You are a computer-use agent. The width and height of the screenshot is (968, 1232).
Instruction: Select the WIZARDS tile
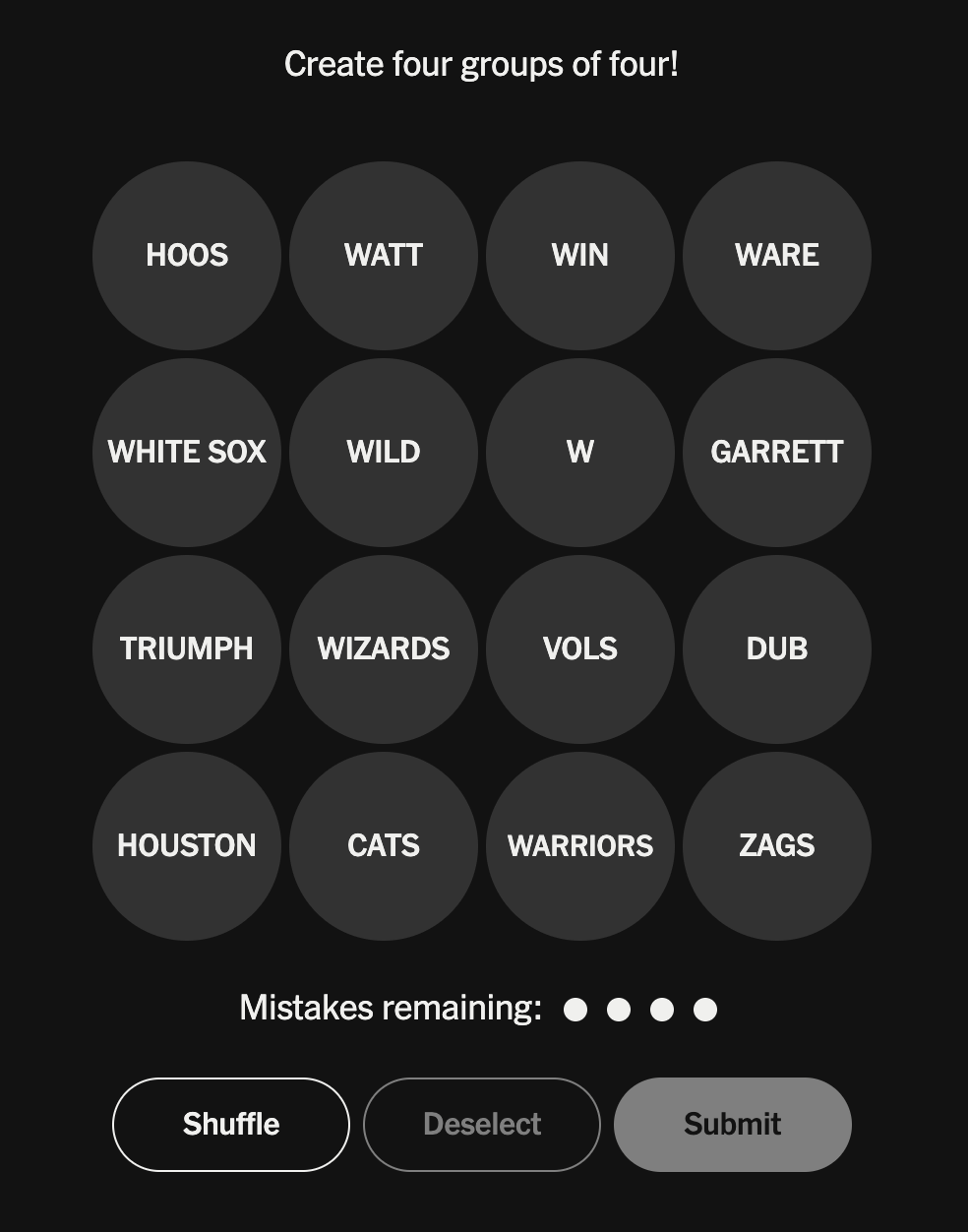[384, 649]
